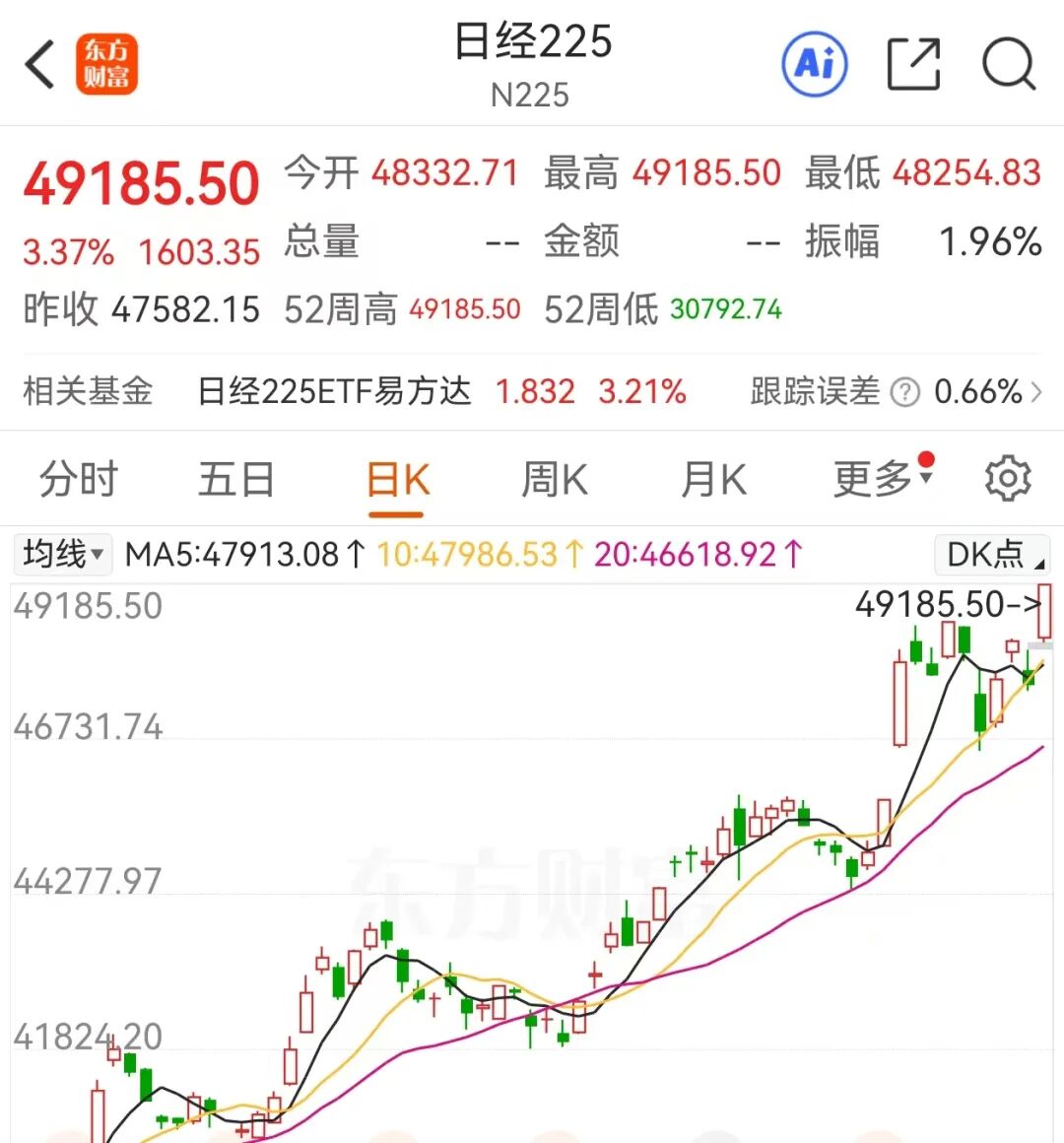
Task: Tap the tracking error help question mark
Action: 903,392
